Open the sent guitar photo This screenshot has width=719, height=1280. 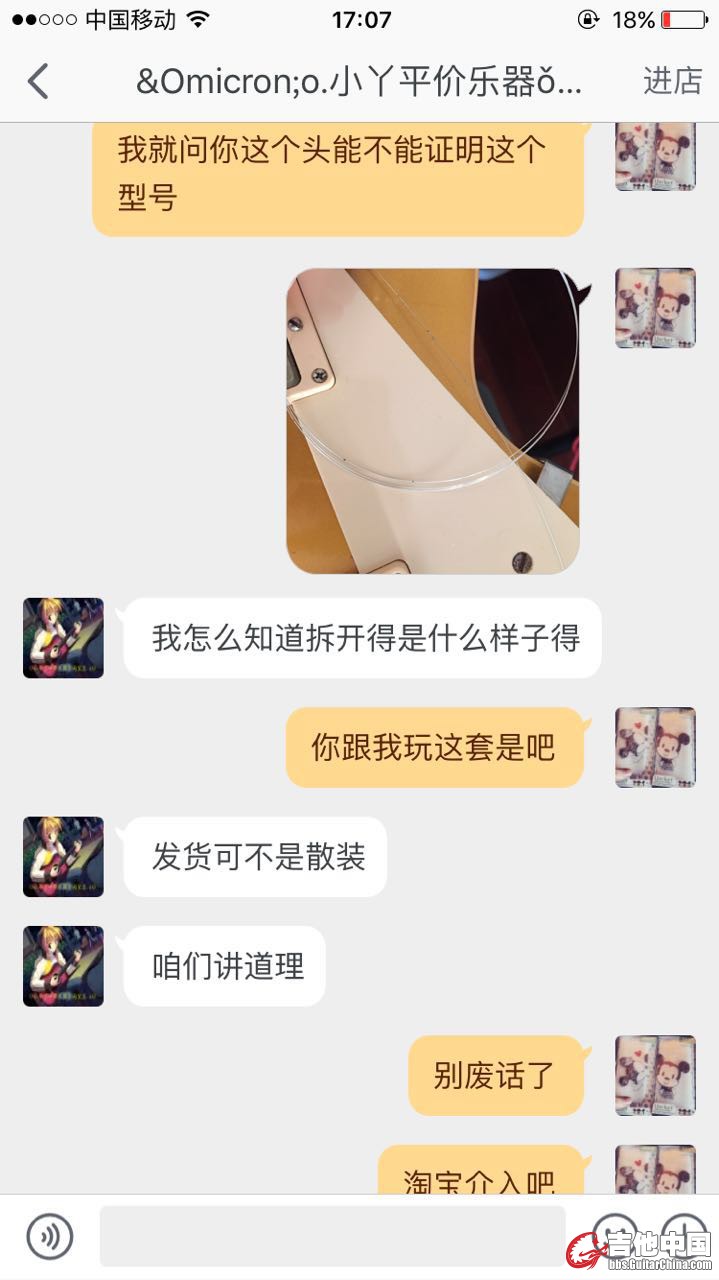click(x=433, y=421)
